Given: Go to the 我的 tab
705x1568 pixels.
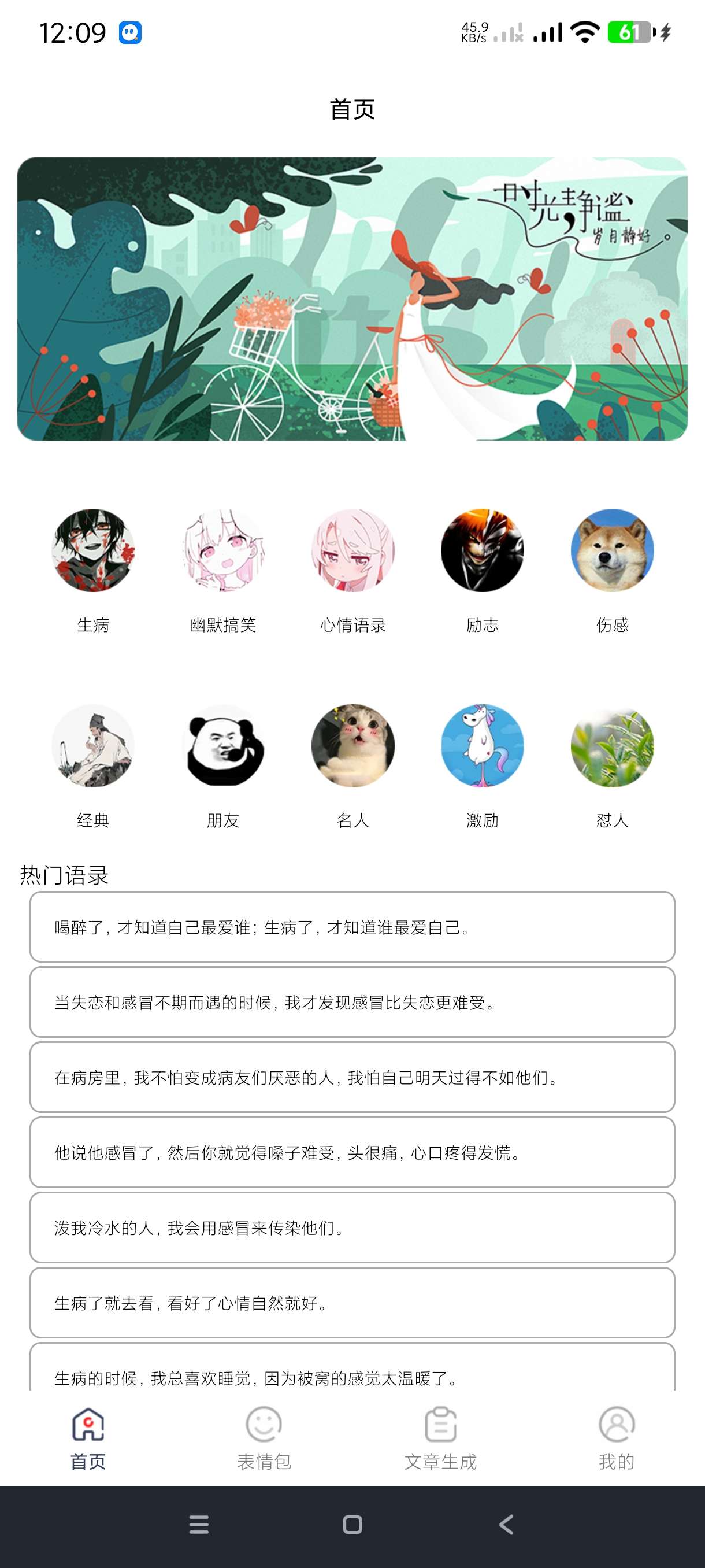Looking at the screenshot, I should 616,1438.
